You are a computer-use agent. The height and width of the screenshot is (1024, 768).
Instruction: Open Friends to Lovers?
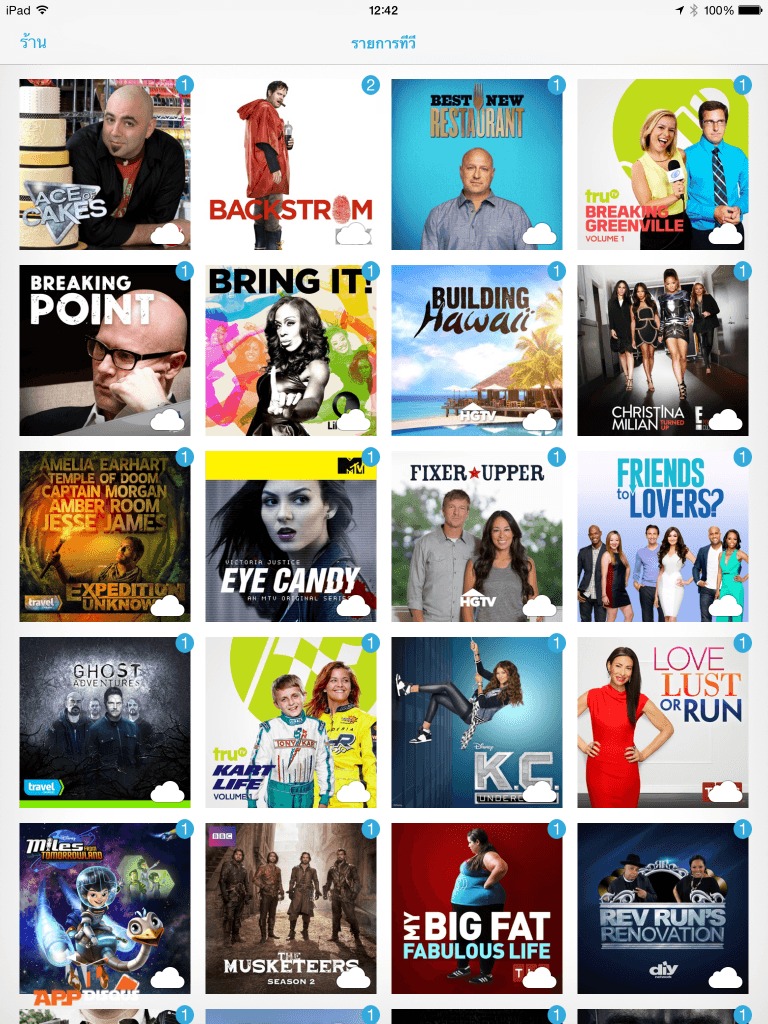663,536
